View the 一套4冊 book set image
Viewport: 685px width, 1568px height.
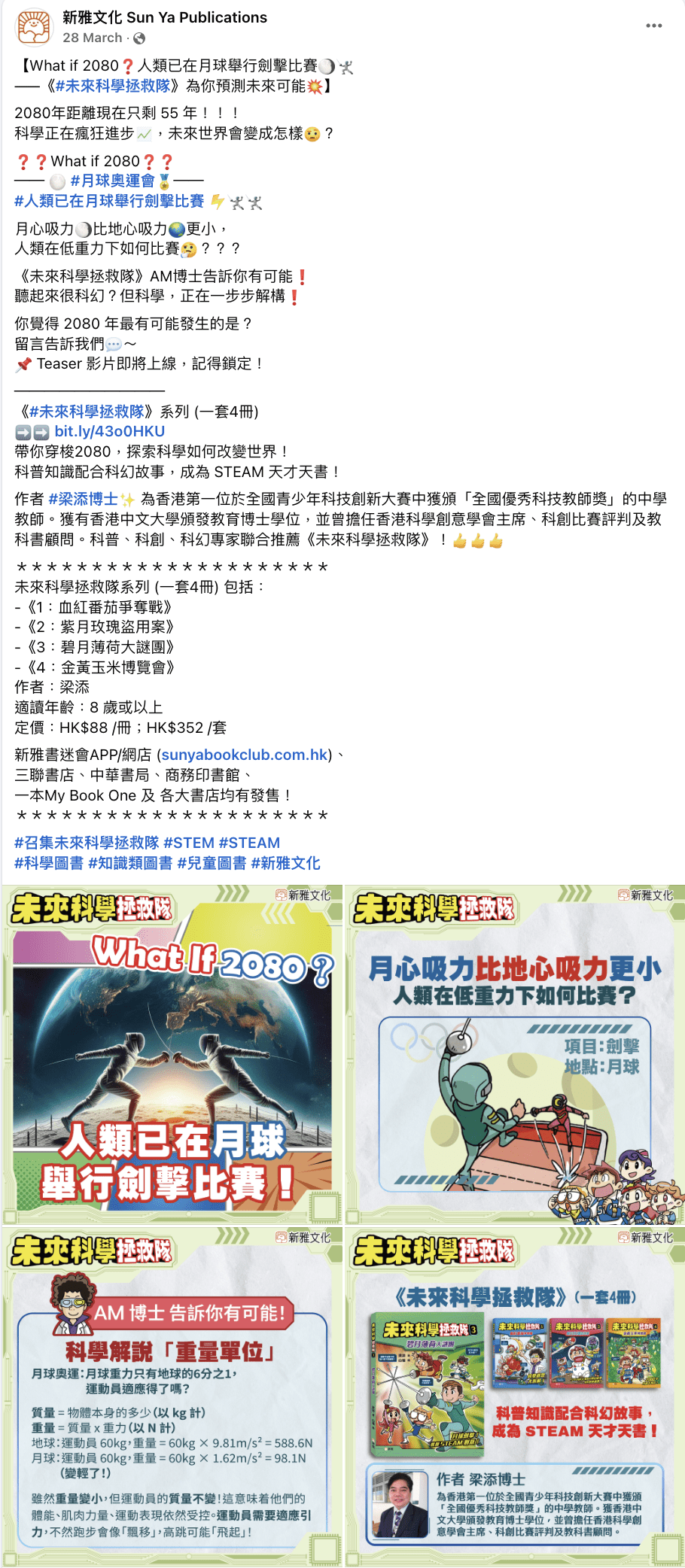(515, 1396)
